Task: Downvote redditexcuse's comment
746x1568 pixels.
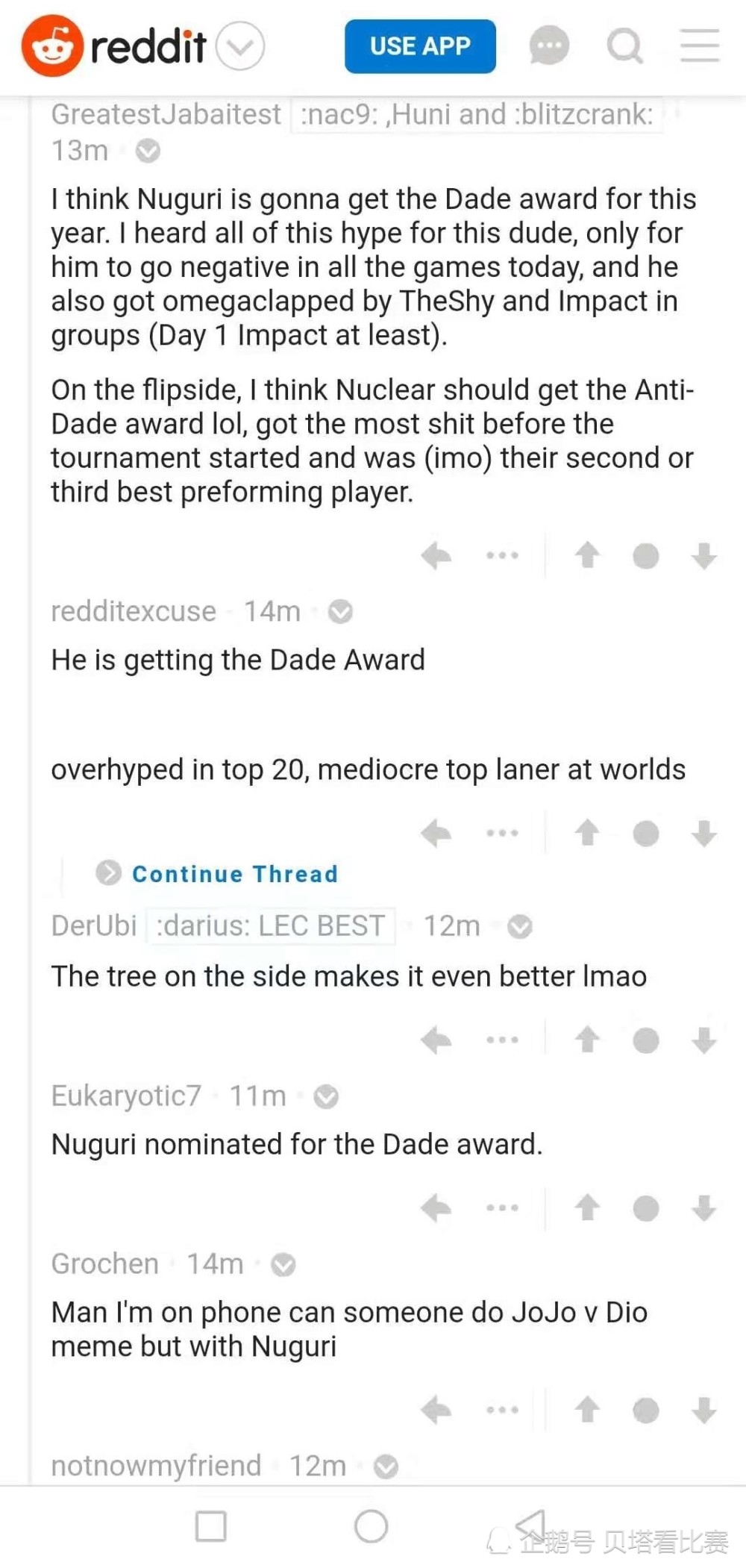Action: coord(703,833)
